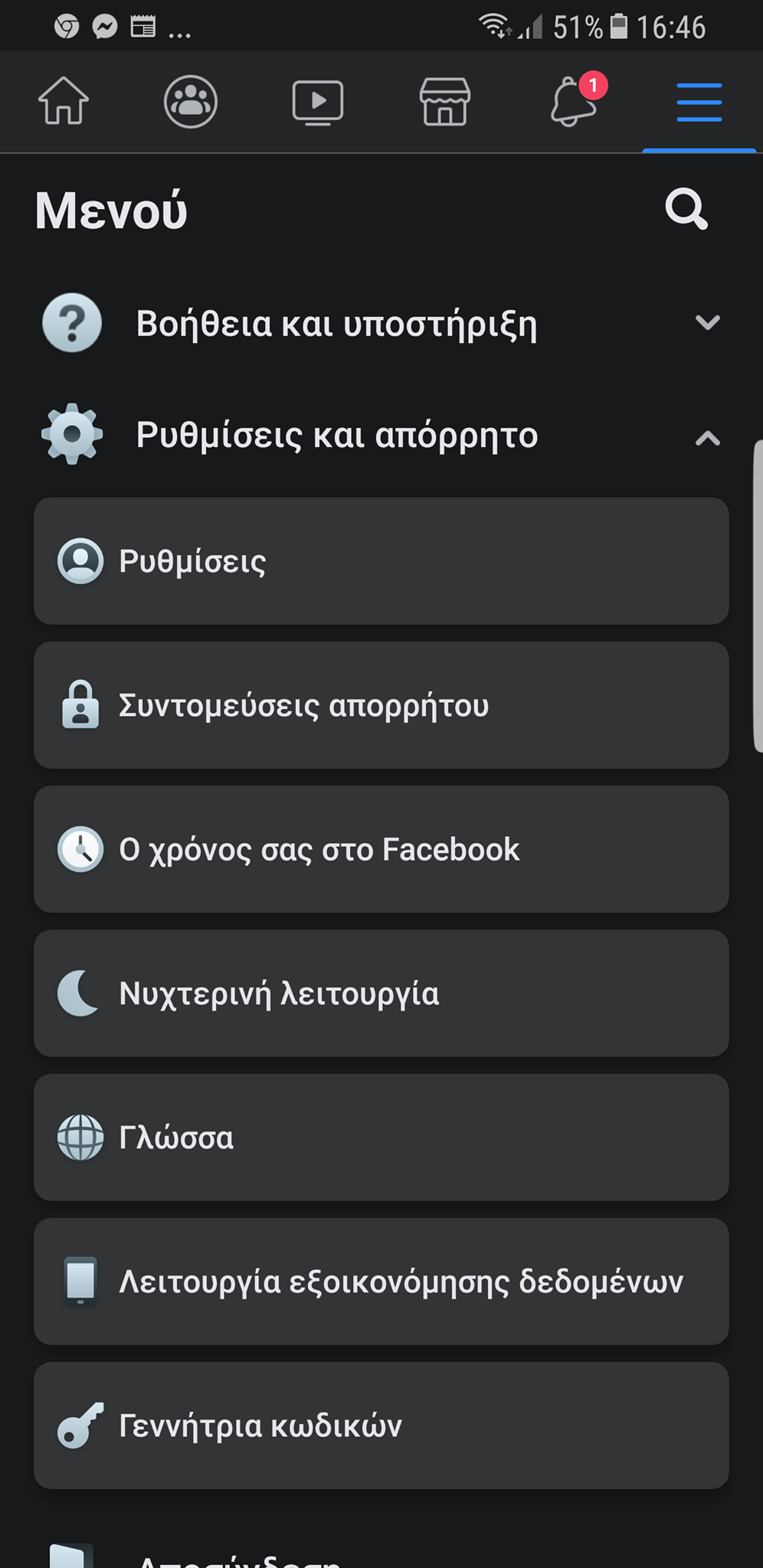763x1568 pixels.
Task: Open the search in the menu
Action: click(x=685, y=209)
